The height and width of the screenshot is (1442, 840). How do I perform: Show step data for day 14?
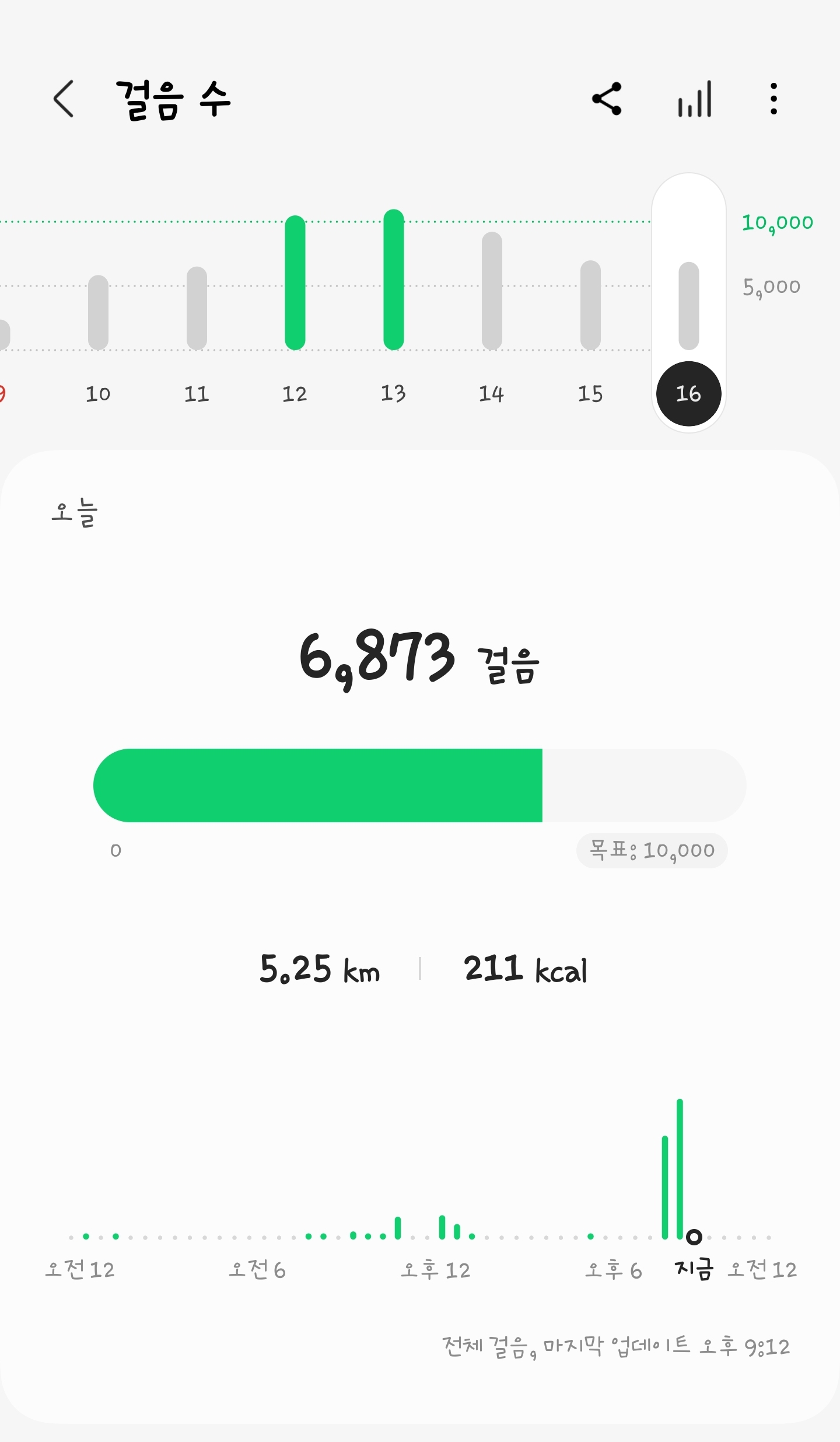click(492, 291)
